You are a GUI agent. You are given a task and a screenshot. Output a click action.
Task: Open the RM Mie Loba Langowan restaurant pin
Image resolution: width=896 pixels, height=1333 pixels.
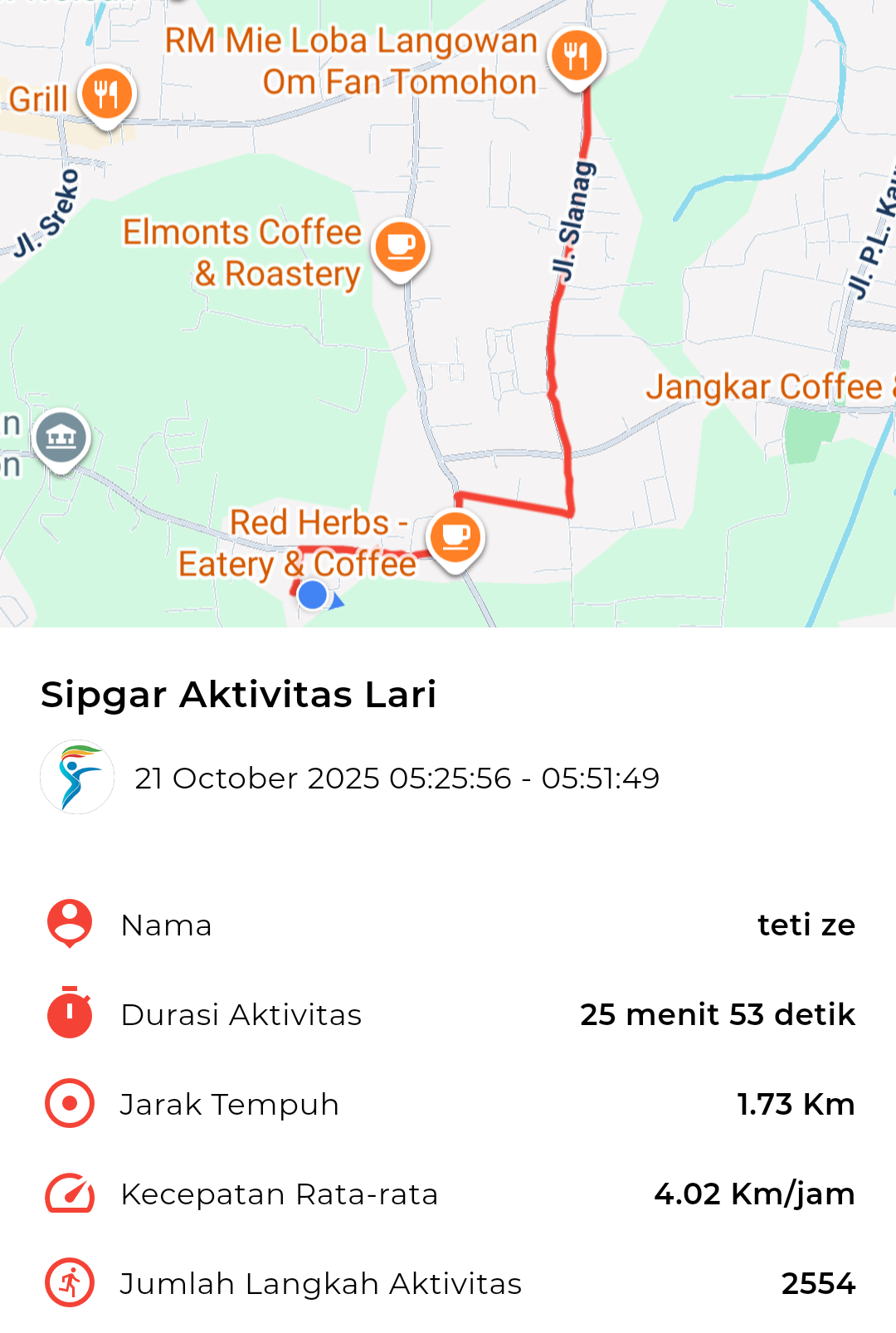tap(576, 56)
